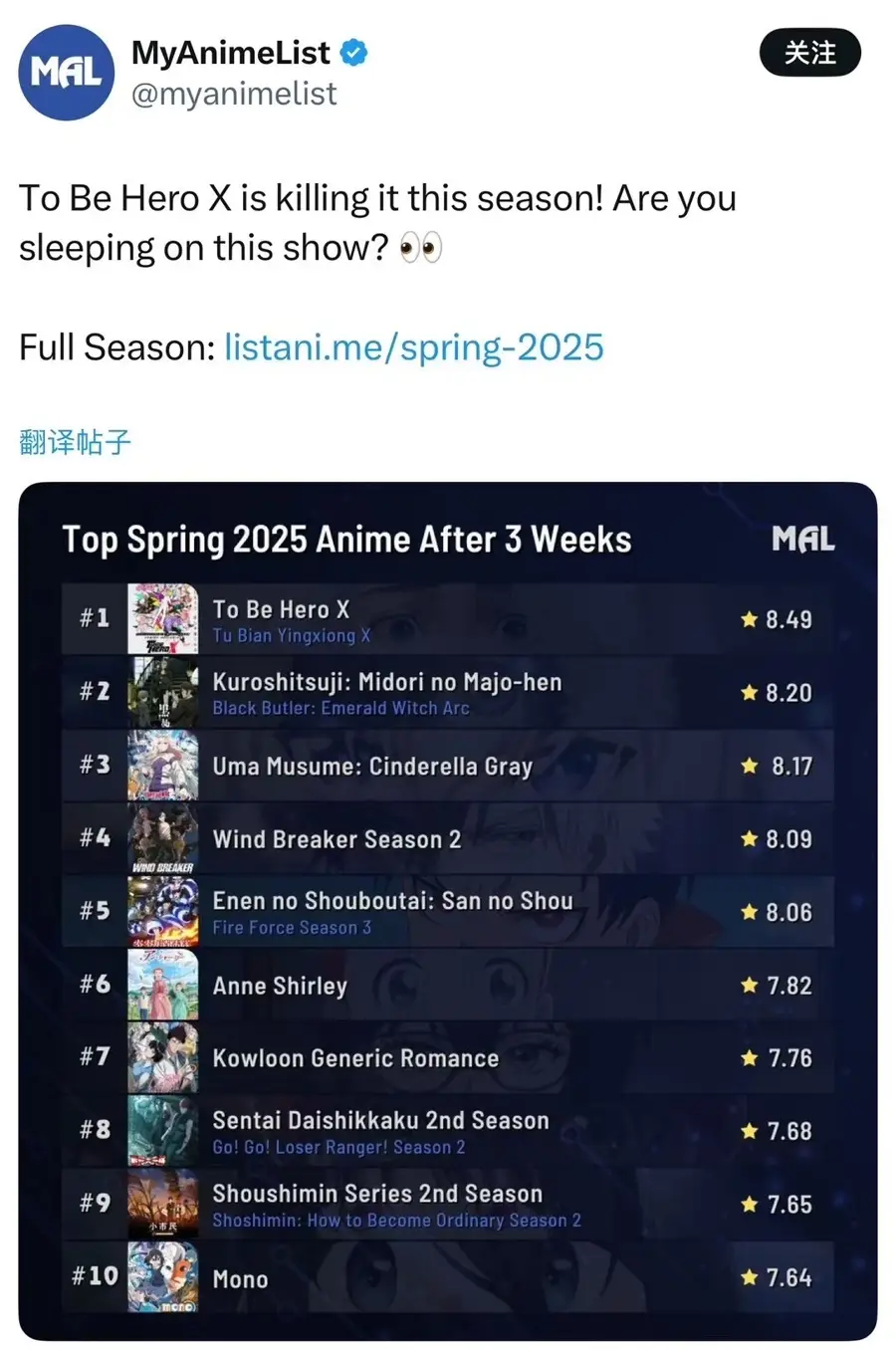Click the Shoushimin Series cover thumbnail
Screen dimensions: 896x1350
click(x=162, y=1204)
